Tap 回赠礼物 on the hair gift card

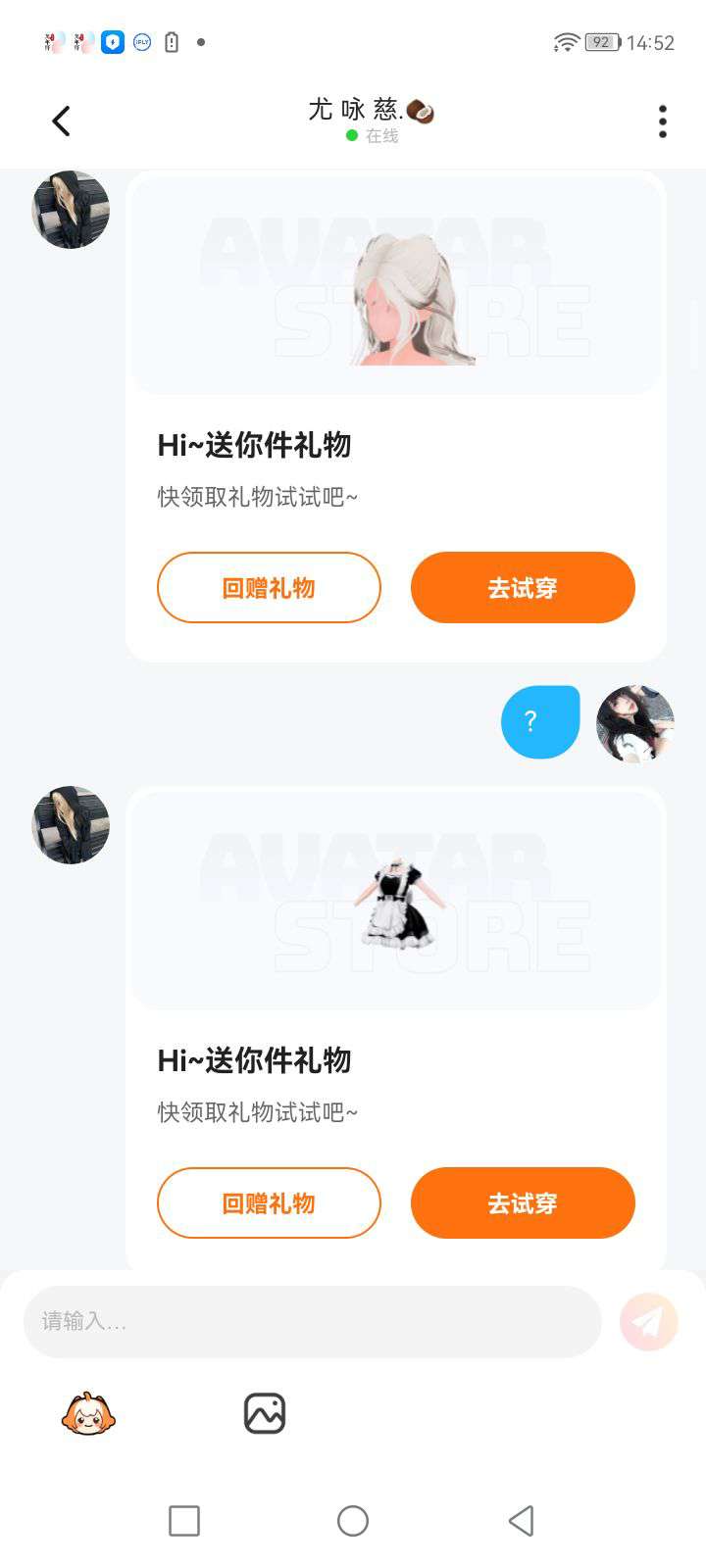(x=269, y=588)
